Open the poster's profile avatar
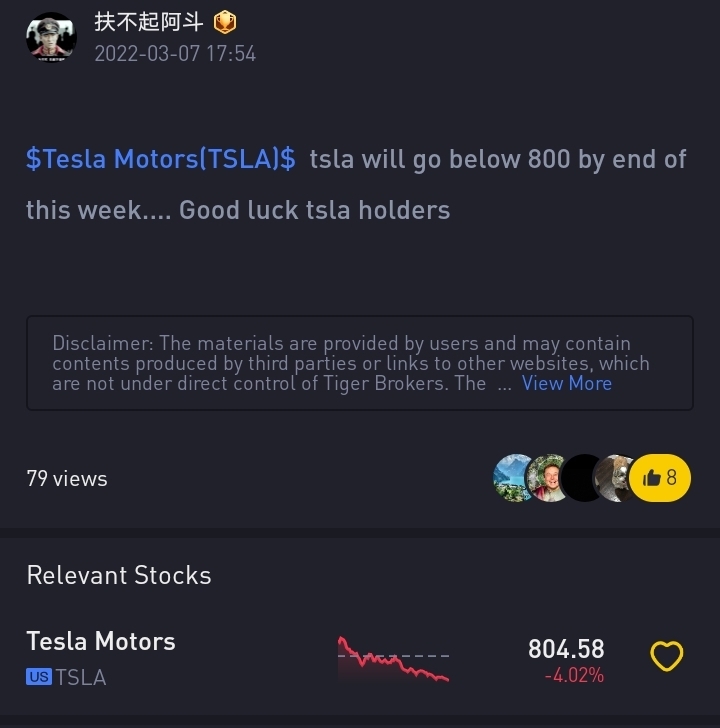The width and height of the screenshot is (720, 728). [51, 38]
